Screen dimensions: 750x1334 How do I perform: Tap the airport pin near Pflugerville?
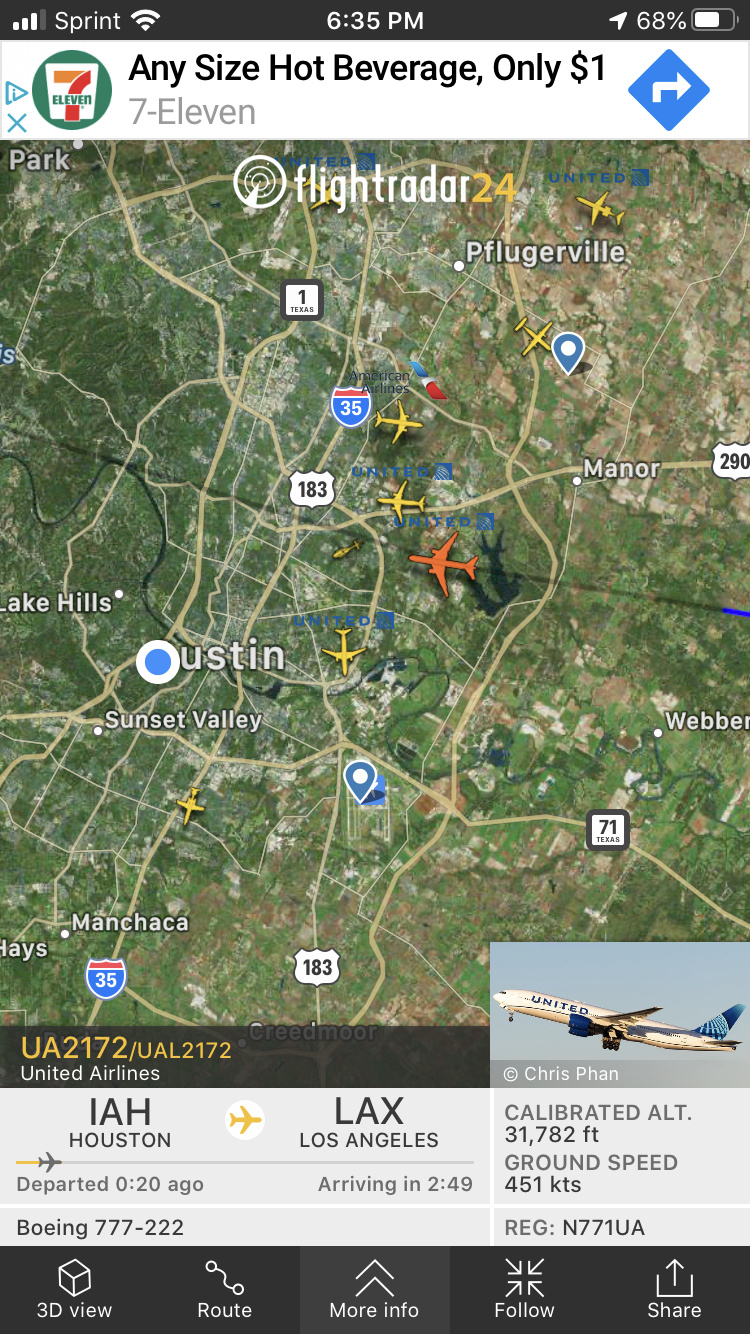coord(568,352)
